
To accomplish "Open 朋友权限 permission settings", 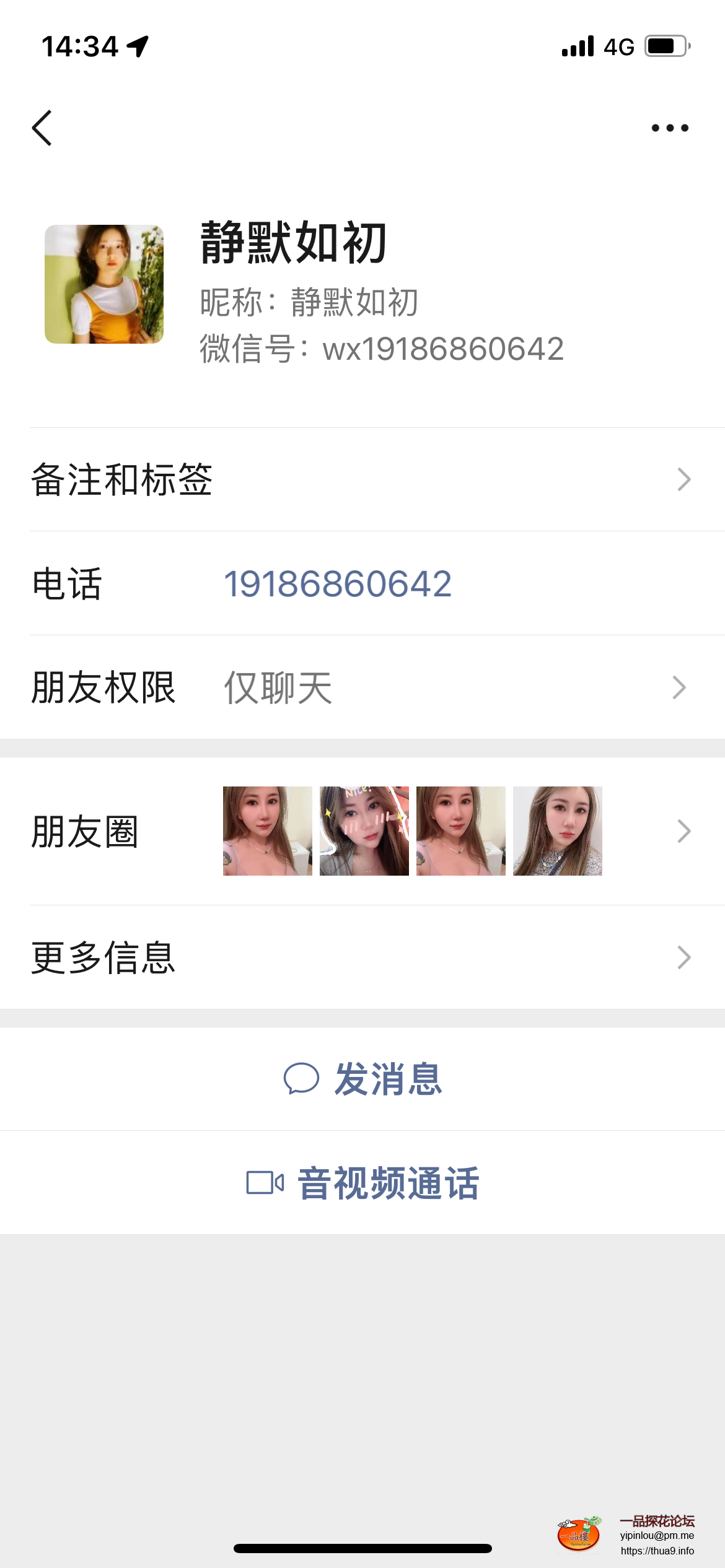I will coord(362,687).
